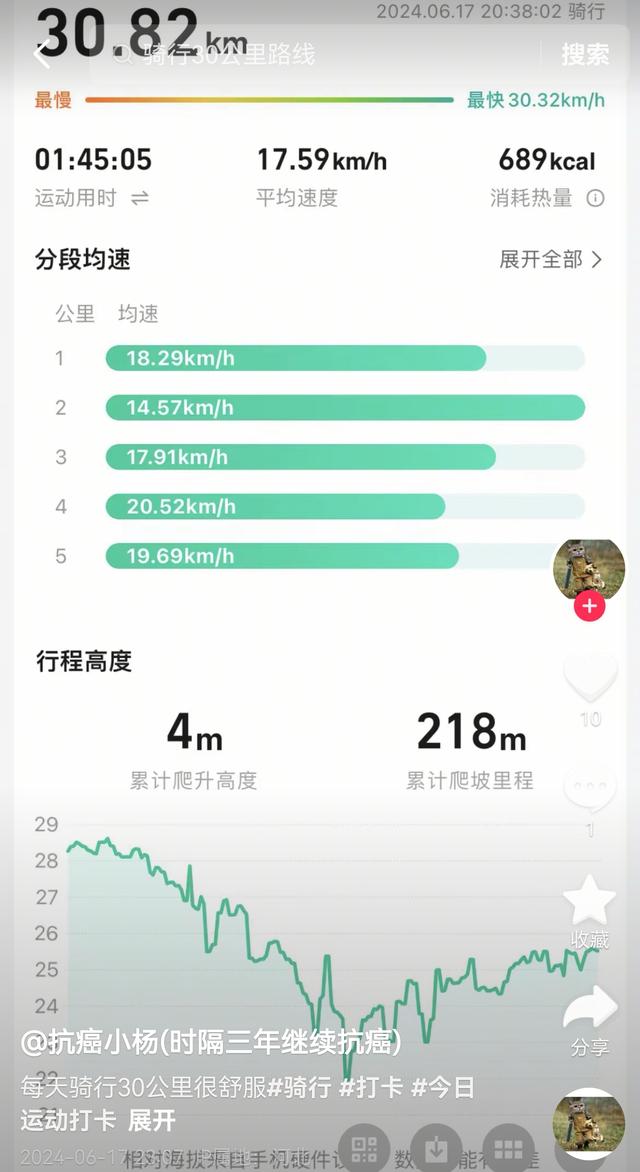Expand the caption with 展开
Image resolution: width=640 pixels, height=1172 pixels.
(x=152, y=1119)
